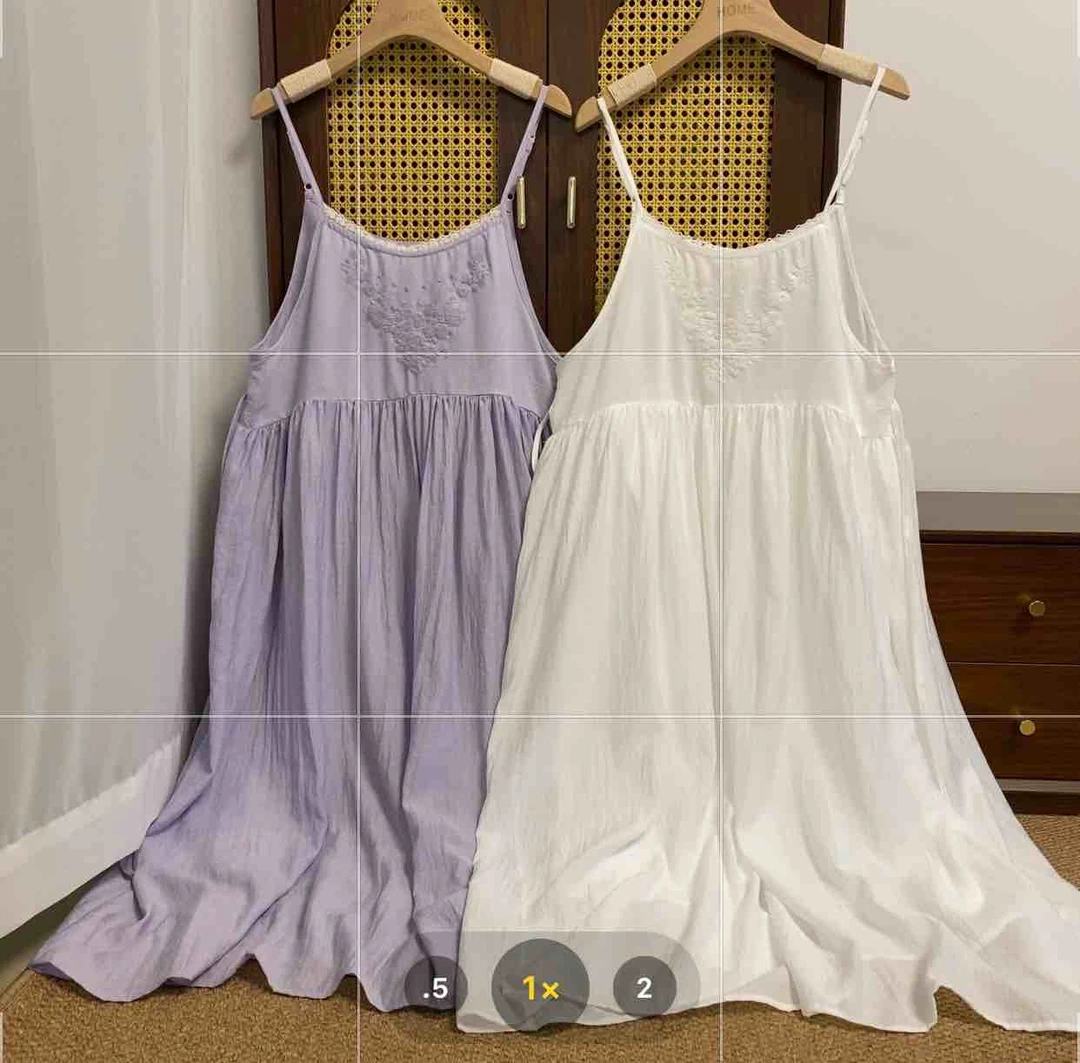Zoom in to 2x telephoto
This screenshot has width=1080, height=1063.
point(644,988)
